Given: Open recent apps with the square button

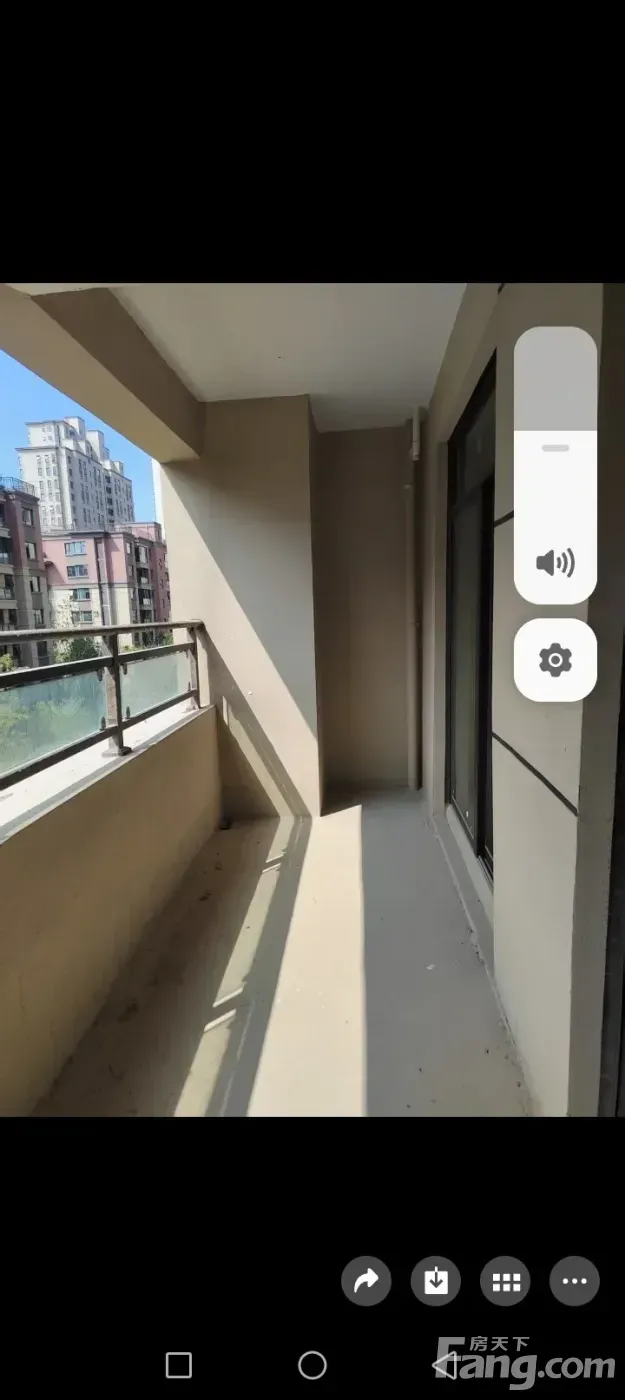Looking at the screenshot, I should pyautogui.click(x=179, y=1365).
